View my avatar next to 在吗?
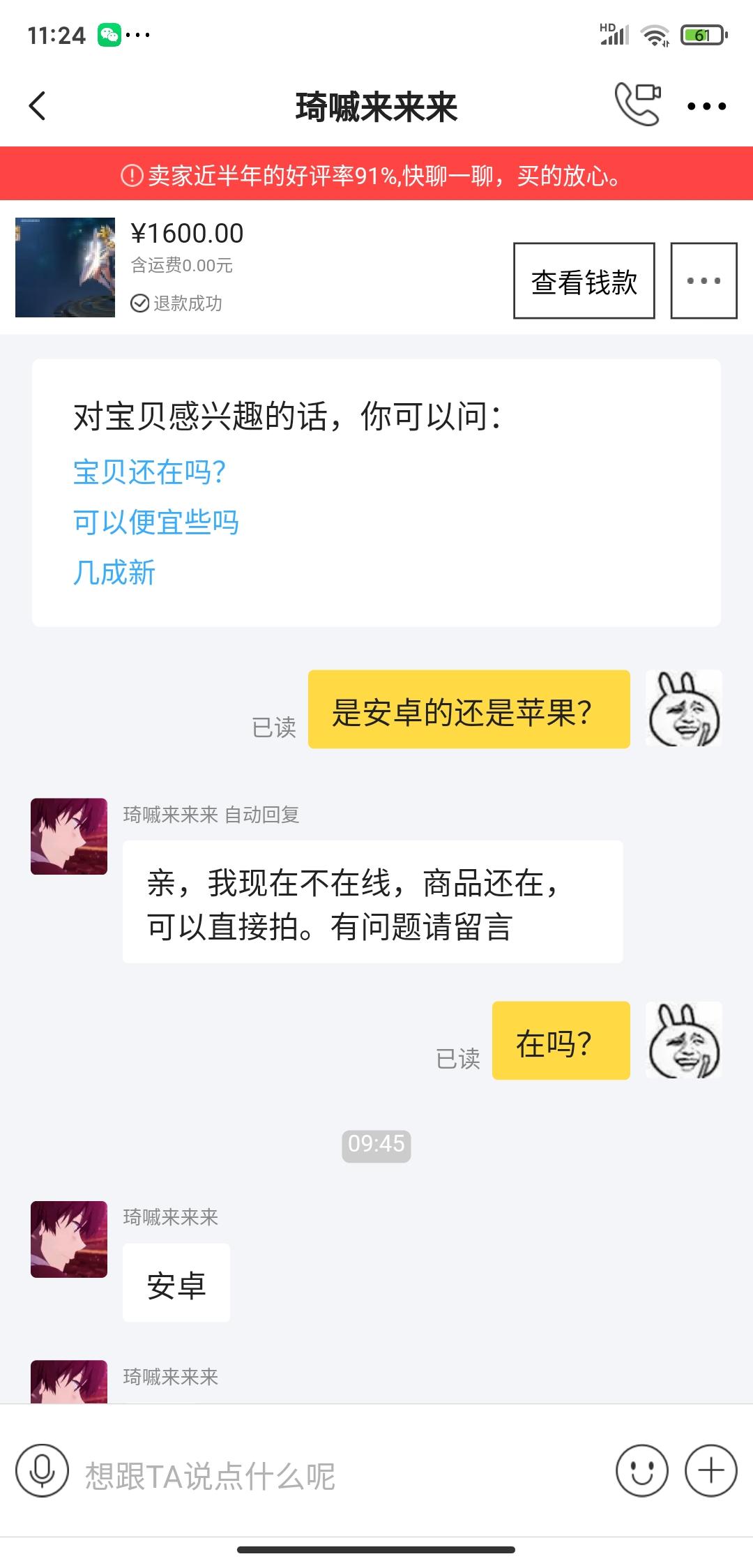Viewport: 753px width, 1568px height. pyautogui.click(x=683, y=1040)
